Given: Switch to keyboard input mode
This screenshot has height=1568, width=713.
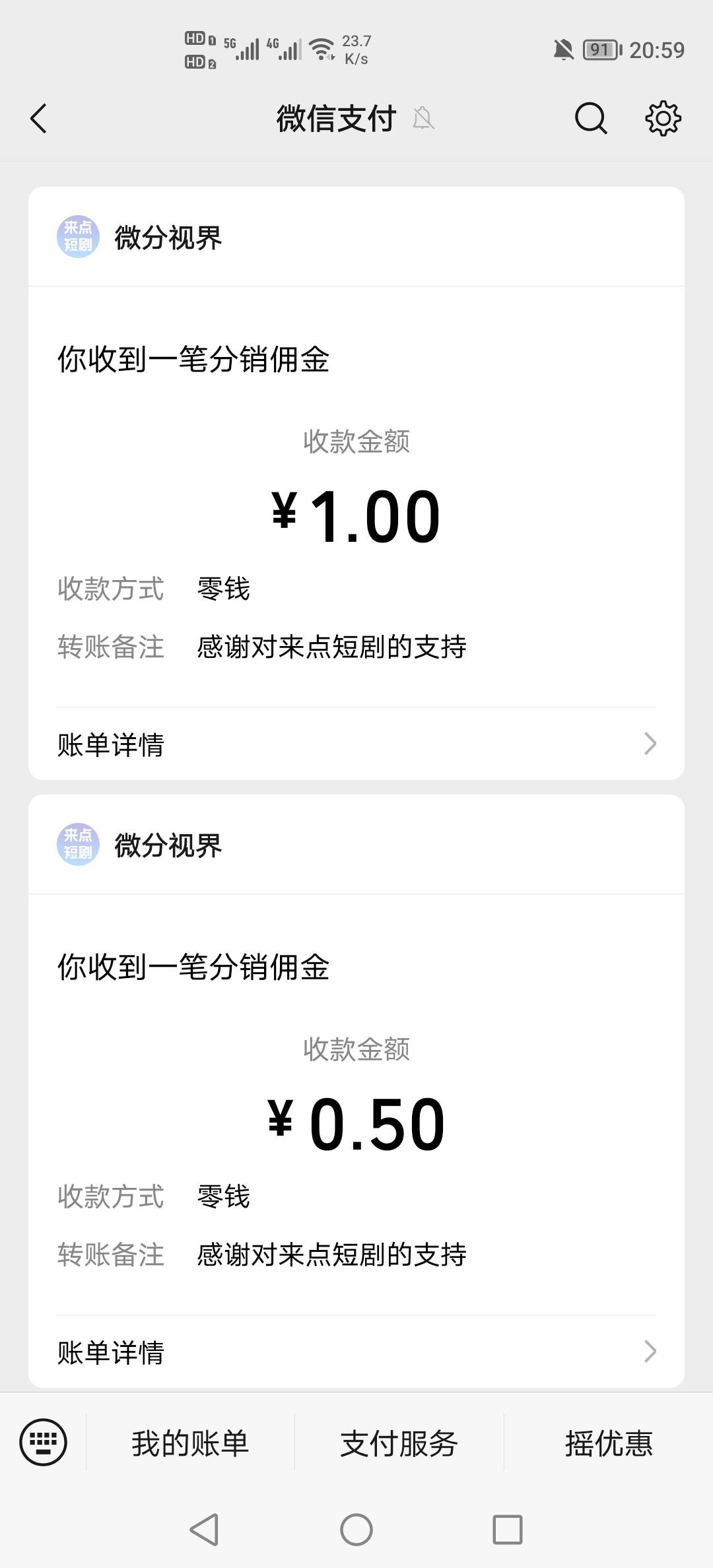Looking at the screenshot, I should [x=44, y=1442].
